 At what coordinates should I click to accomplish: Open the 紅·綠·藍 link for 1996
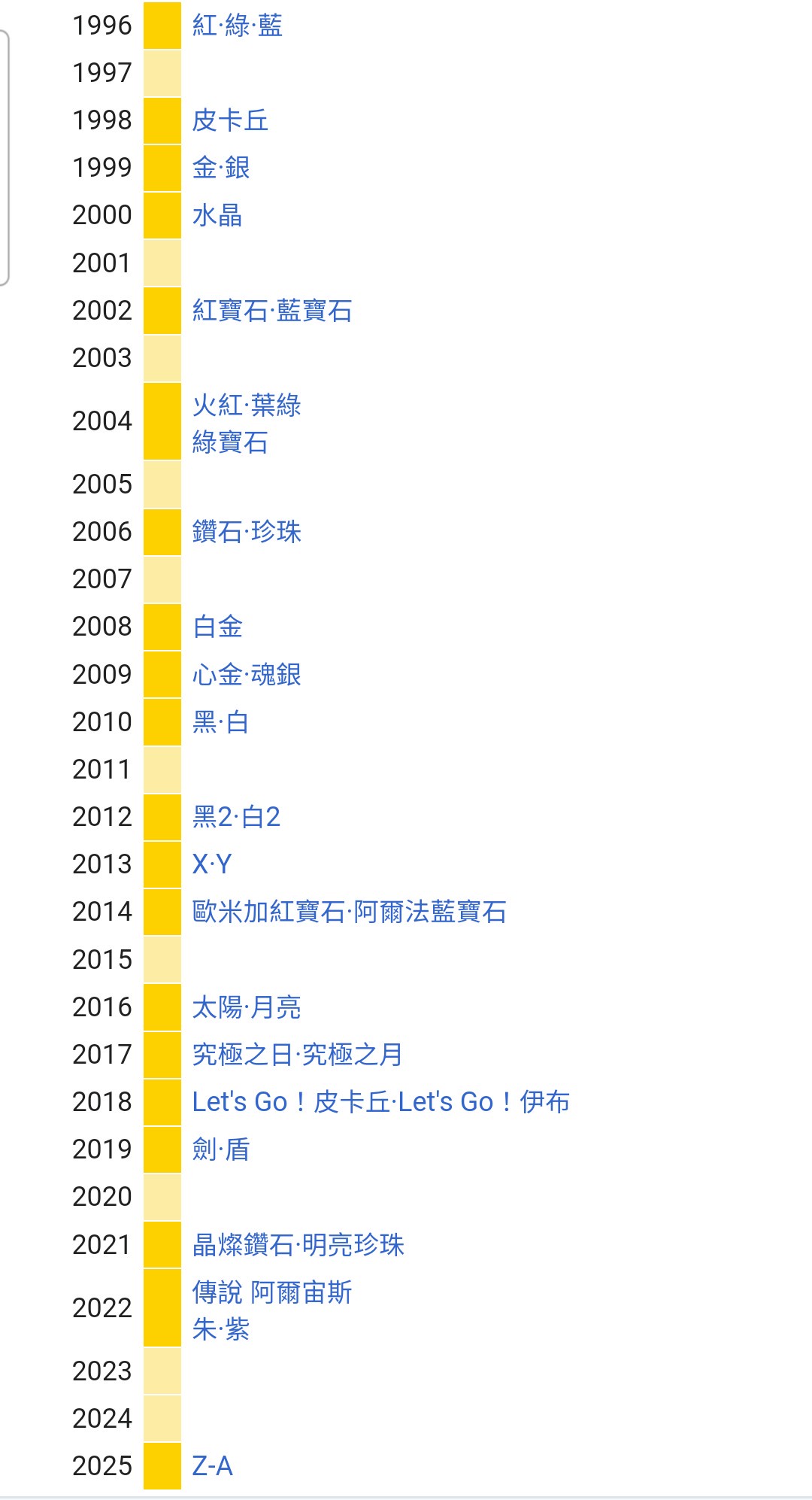tap(237, 26)
